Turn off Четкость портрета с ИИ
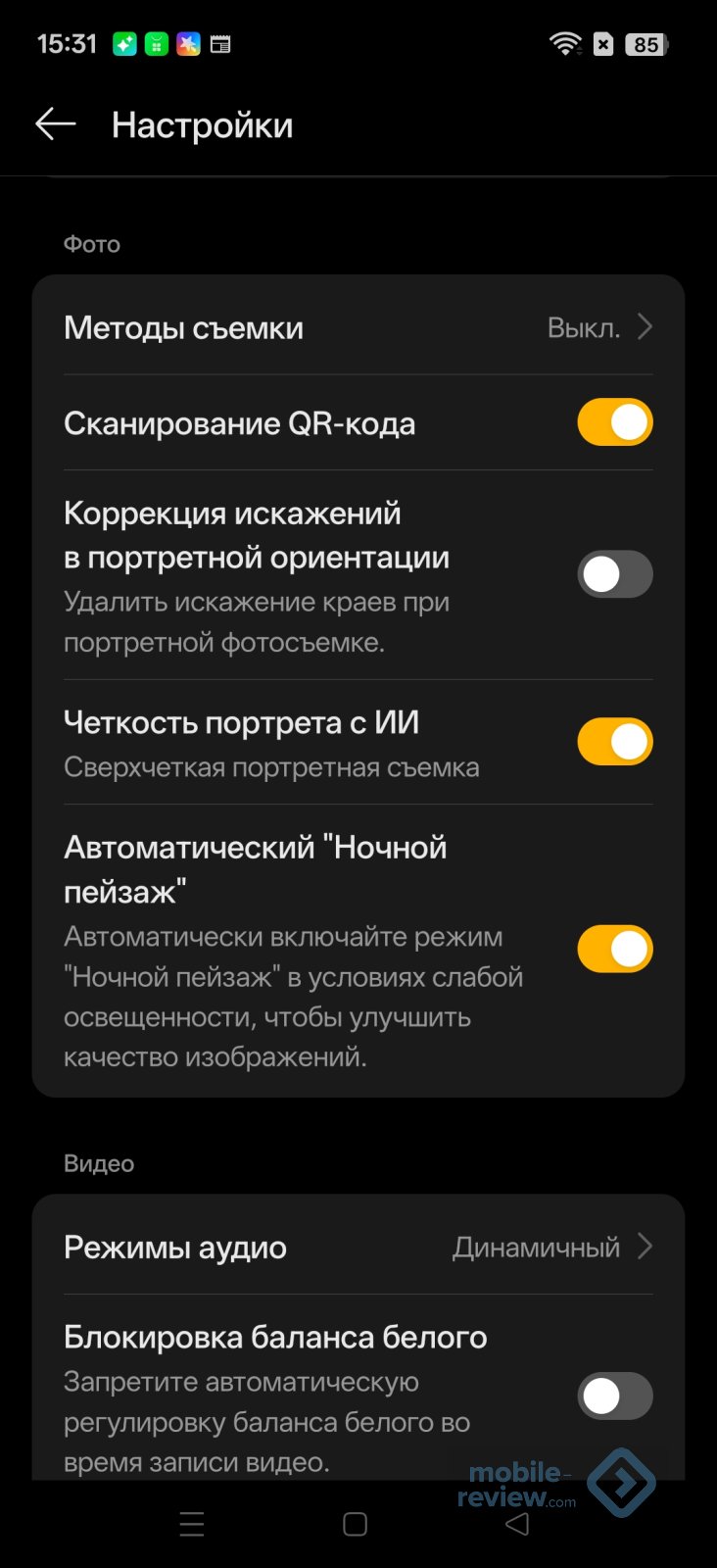This screenshot has width=717, height=1568. point(614,743)
